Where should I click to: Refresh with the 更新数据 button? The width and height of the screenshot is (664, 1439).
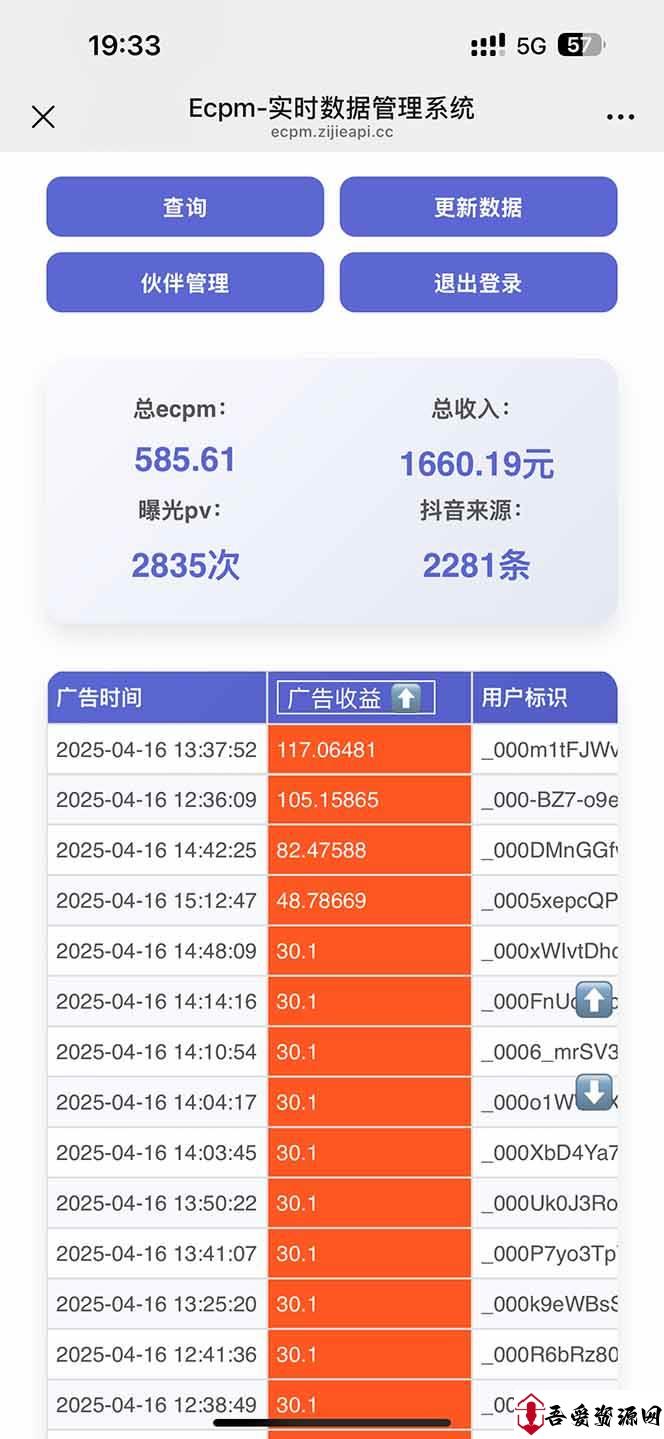(478, 207)
